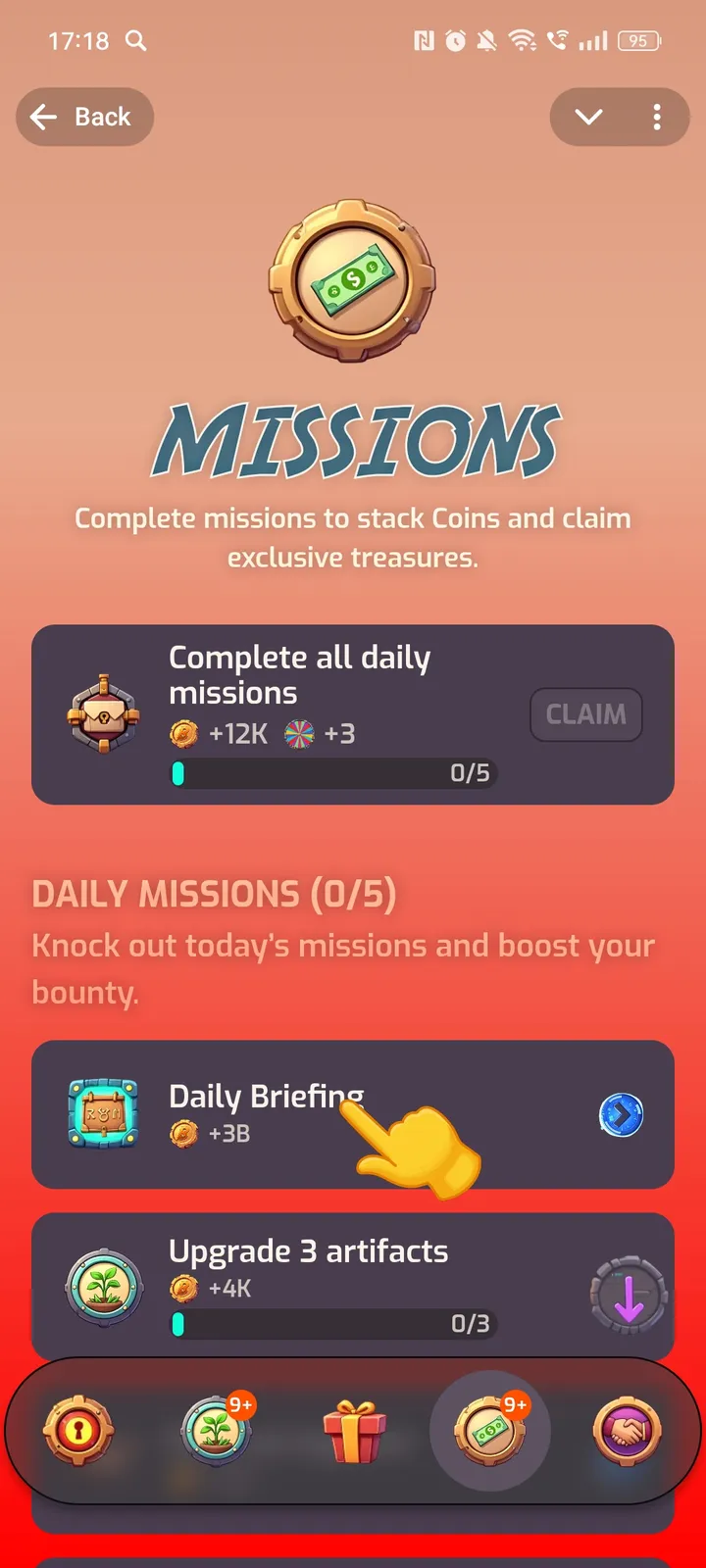706x1568 pixels.
Task: Collapse the mini app with the chevron
Action: pyautogui.click(x=588, y=118)
